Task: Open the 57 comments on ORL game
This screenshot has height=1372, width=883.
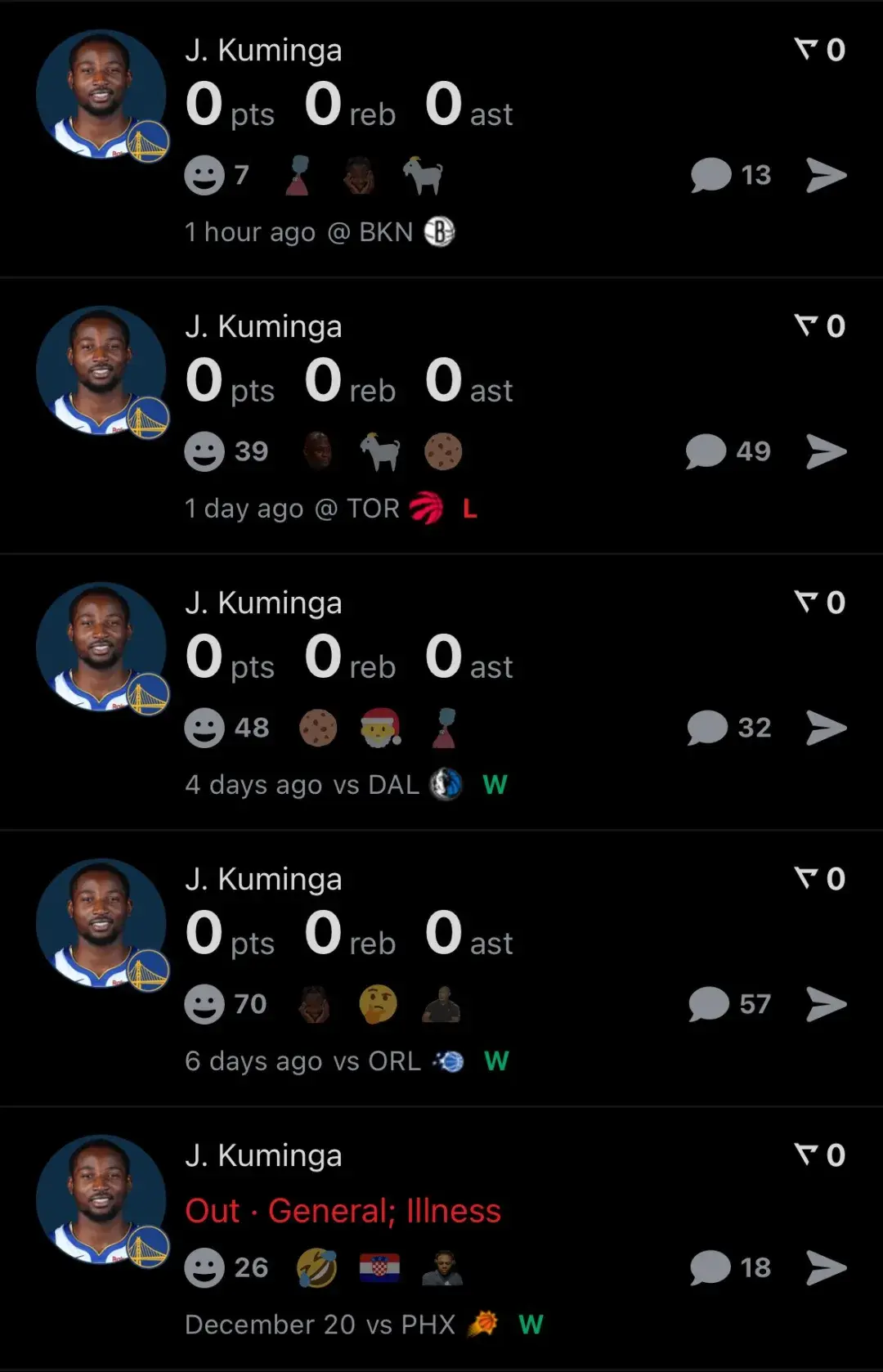Action: point(728,1004)
